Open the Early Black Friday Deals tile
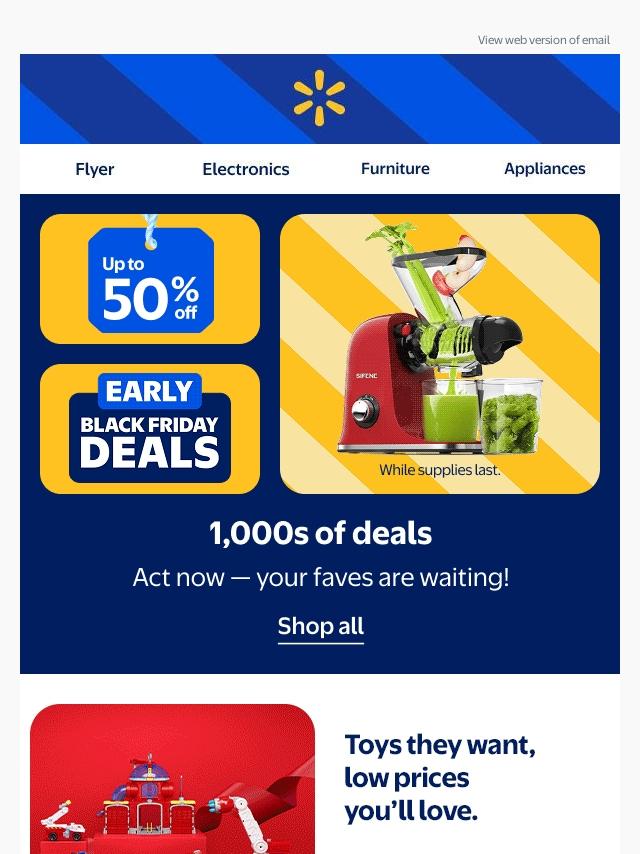Viewport: 640px width, 854px height. [x=150, y=429]
